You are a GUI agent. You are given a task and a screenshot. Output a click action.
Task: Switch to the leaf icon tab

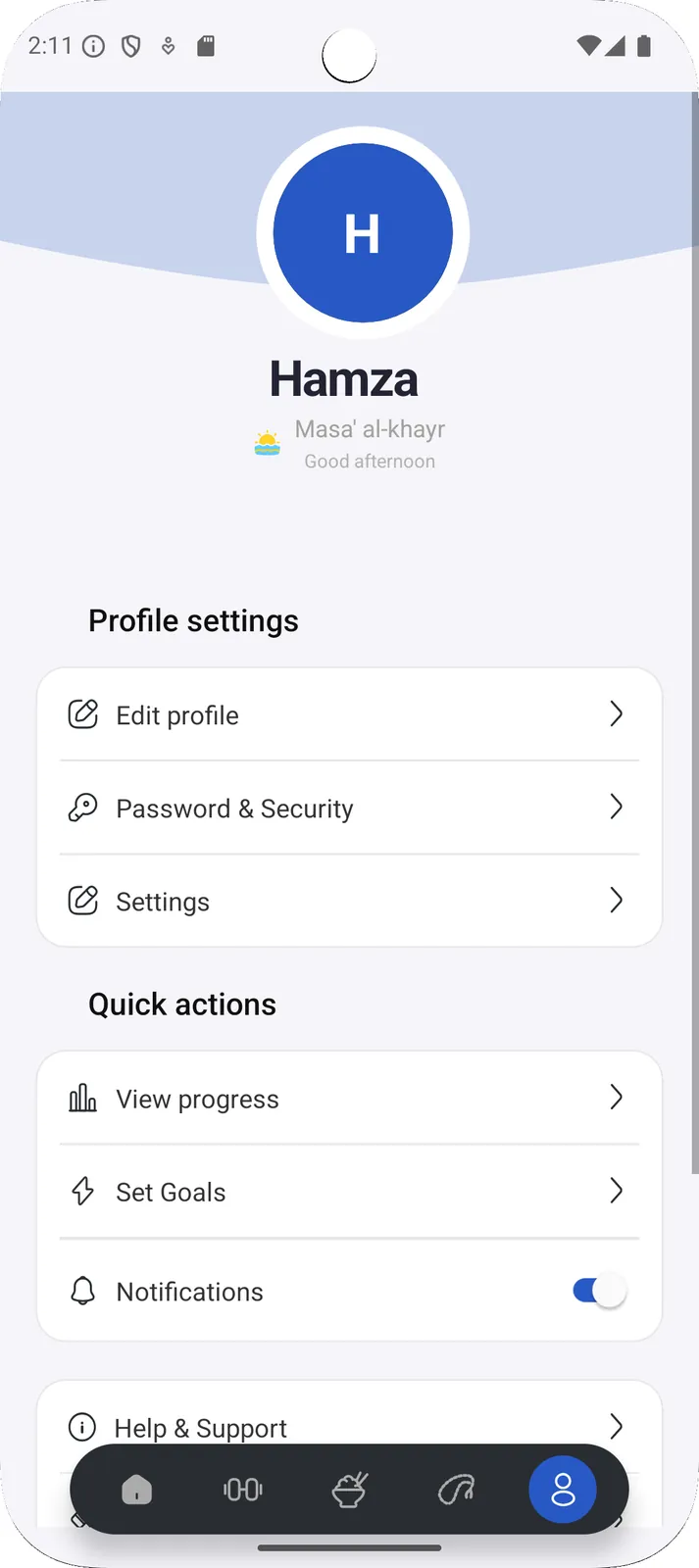point(456,1491)
